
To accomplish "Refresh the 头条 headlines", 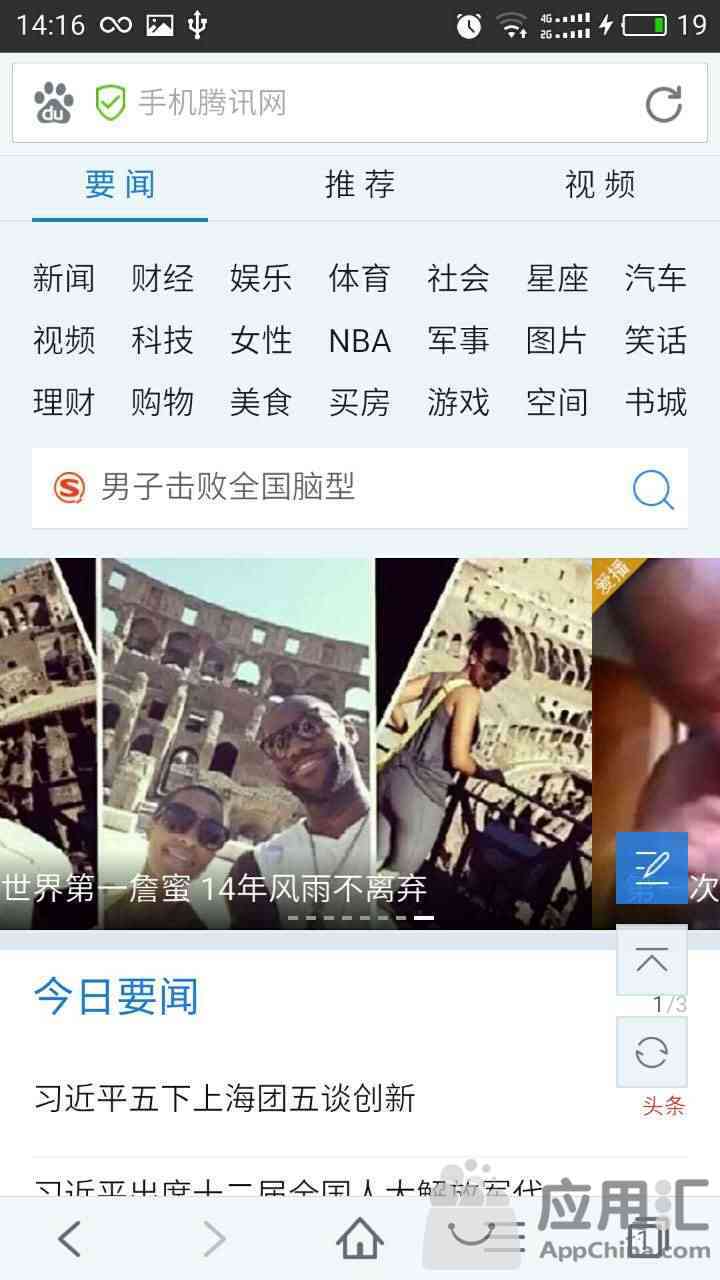I will [652, 1053].
